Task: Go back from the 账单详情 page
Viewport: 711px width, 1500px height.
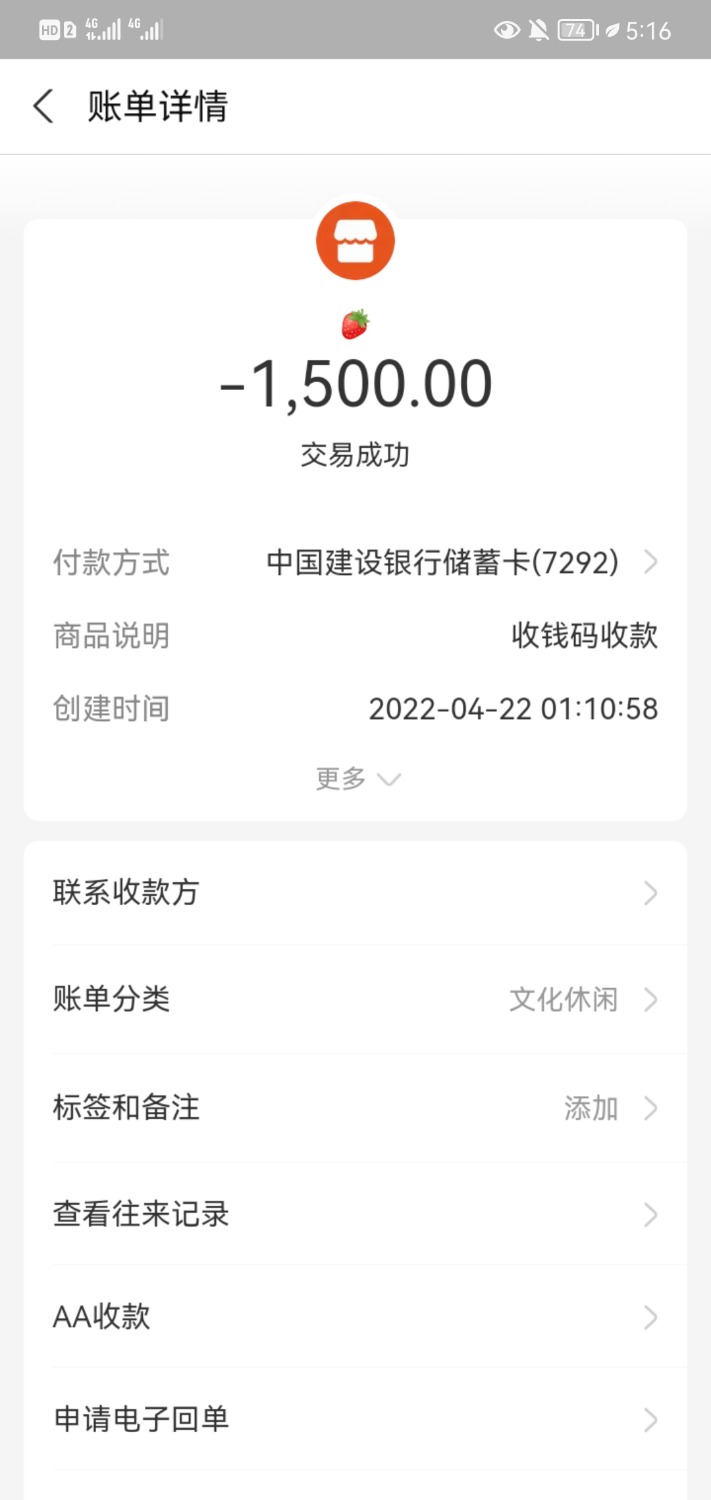Action: pos(43,106)
